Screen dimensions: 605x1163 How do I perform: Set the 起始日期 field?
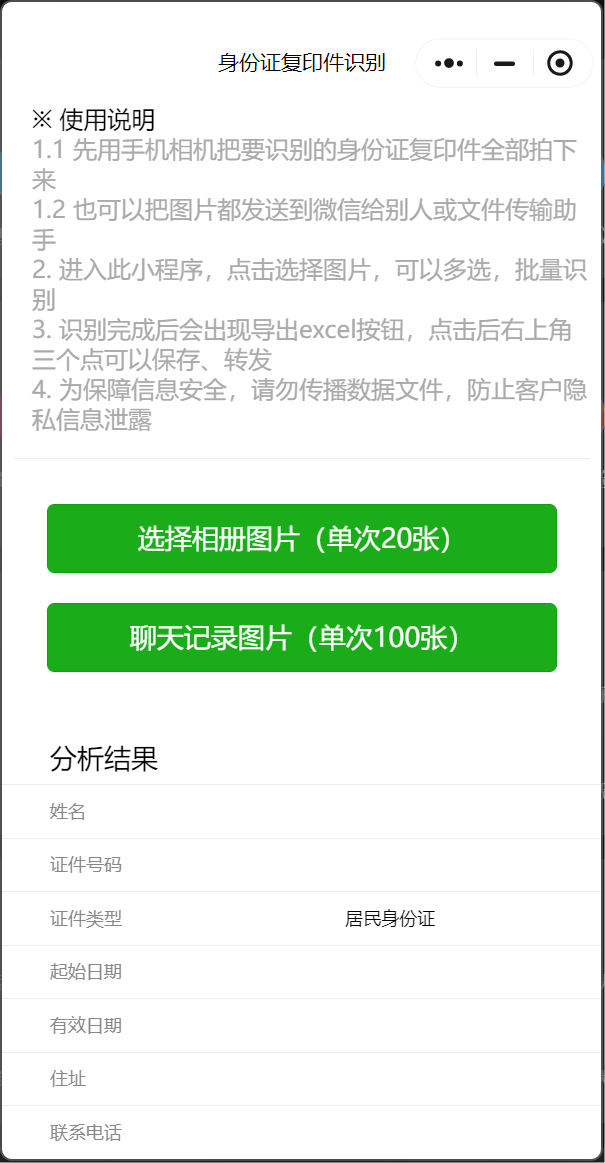coord(390,972)
